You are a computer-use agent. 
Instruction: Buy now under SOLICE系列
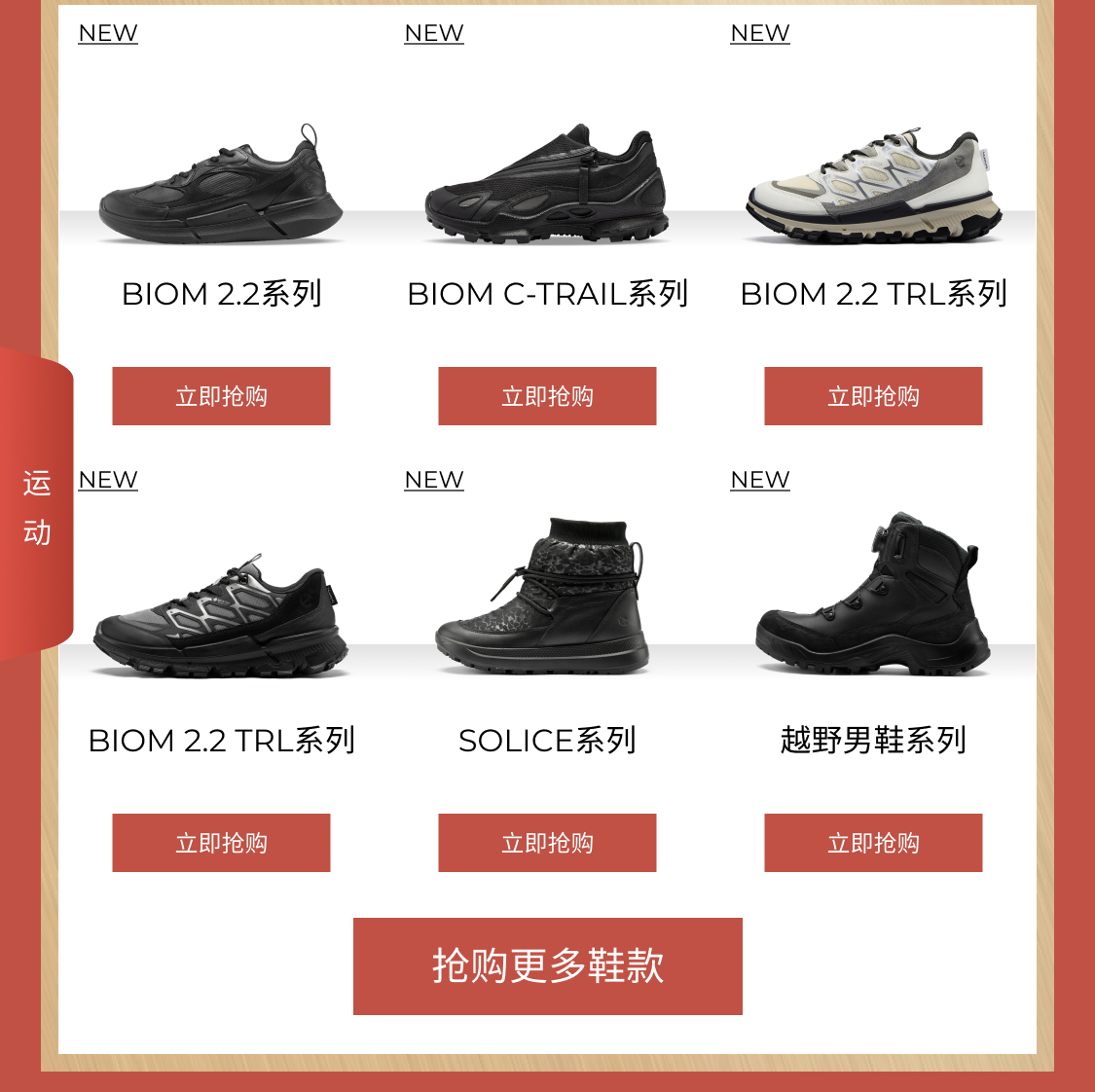coord(547,843)
